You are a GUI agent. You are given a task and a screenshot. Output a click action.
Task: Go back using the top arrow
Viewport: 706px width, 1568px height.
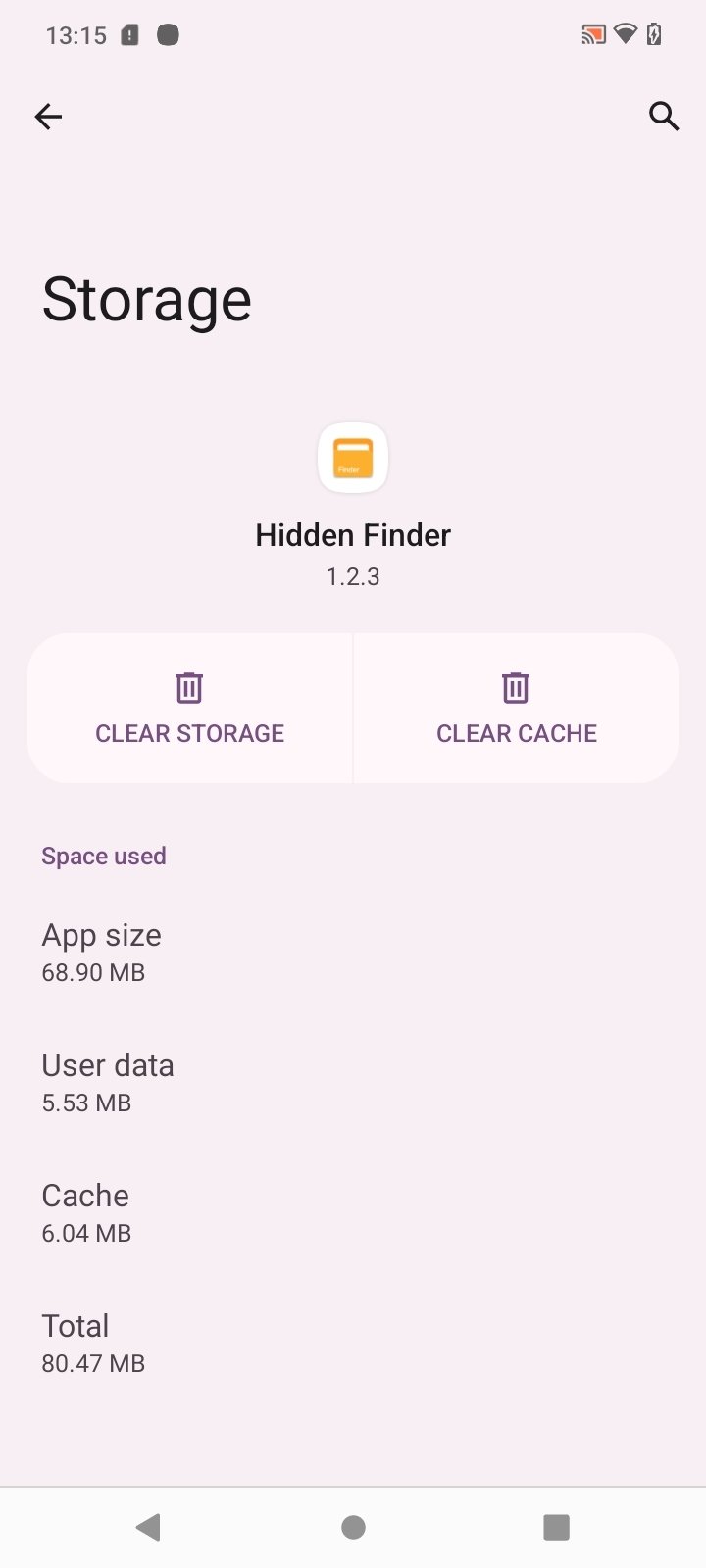tap(48, 117)
